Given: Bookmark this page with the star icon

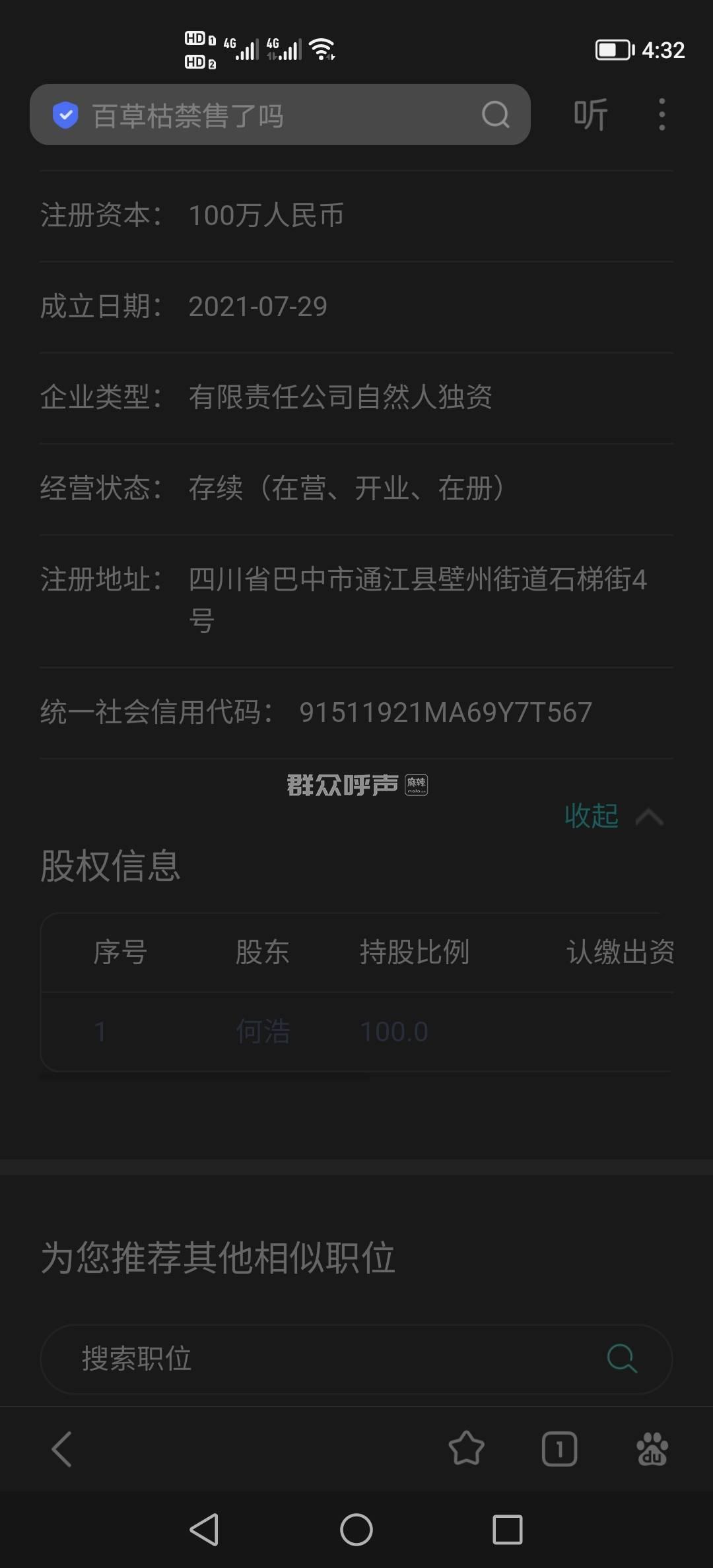Looking at the screenshot, I should tap(466, 1449).
